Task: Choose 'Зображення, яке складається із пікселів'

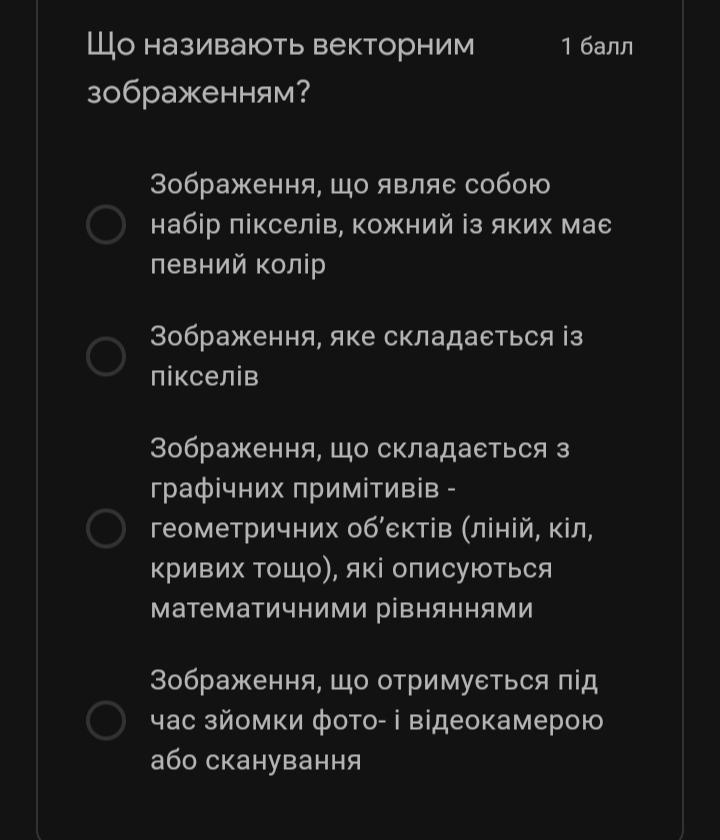Action: (x=106, y=356)
